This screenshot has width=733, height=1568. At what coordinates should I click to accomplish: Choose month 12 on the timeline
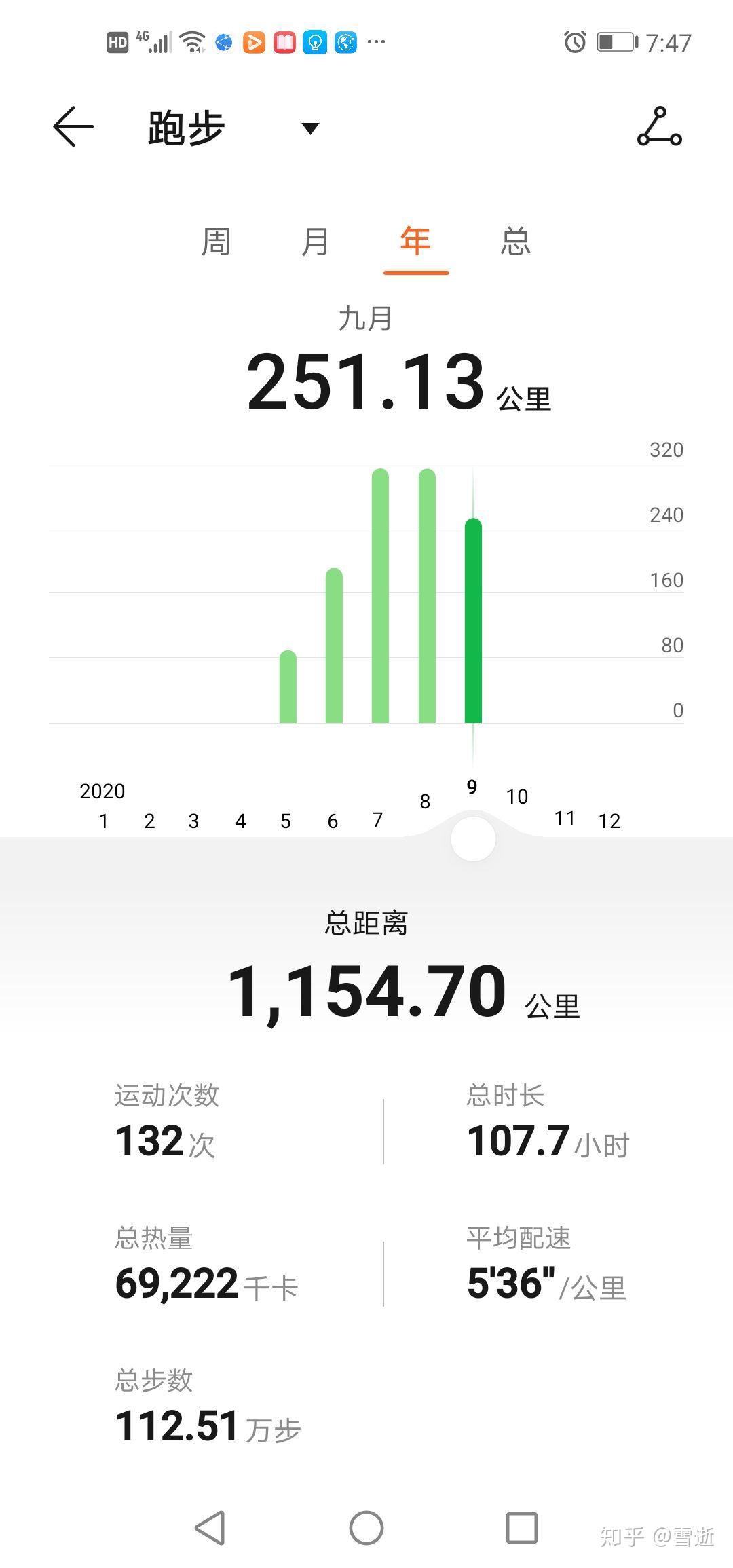pos(609,821)
